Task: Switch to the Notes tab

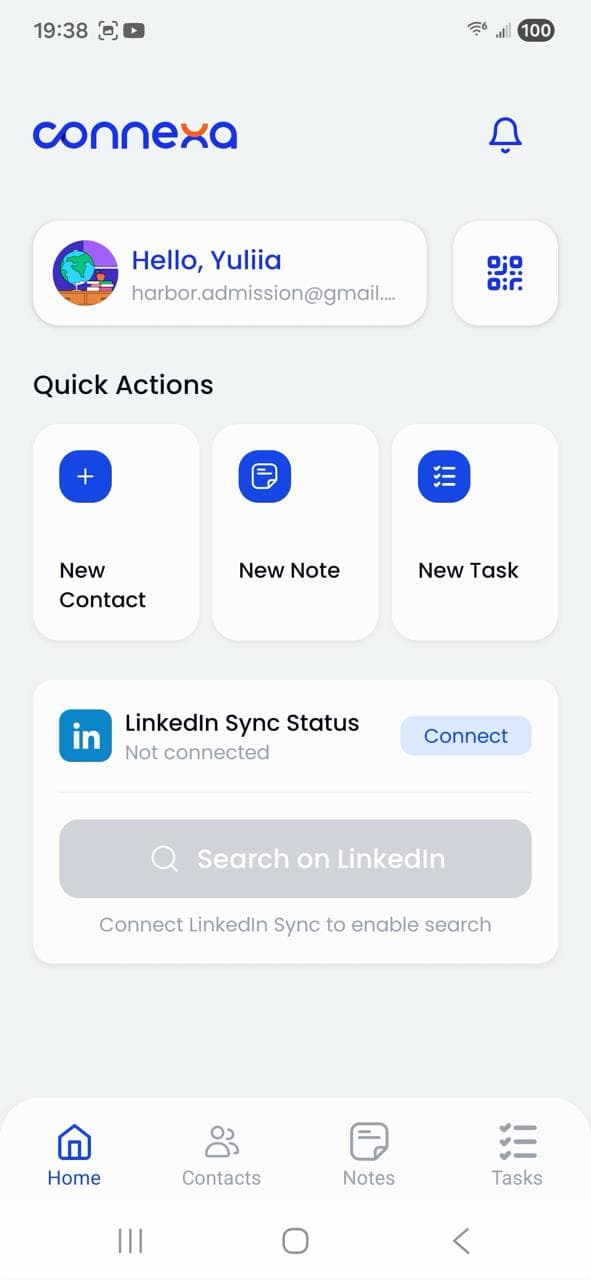Action: (369, 1155)
